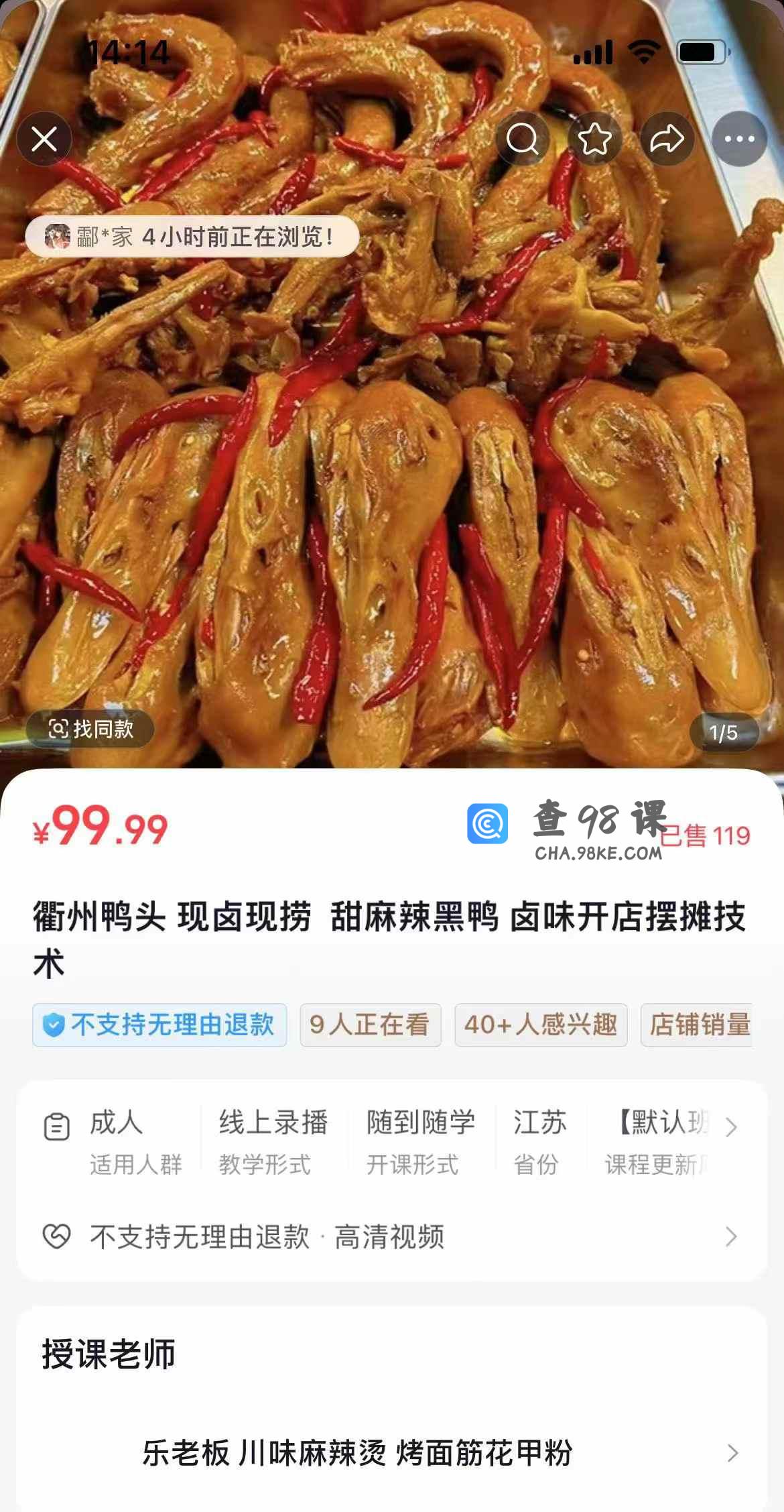Viewport: 784px width, 1512px height.
Task: Tap the 店铺销量 chip
Action: (x=697, y=1025)
